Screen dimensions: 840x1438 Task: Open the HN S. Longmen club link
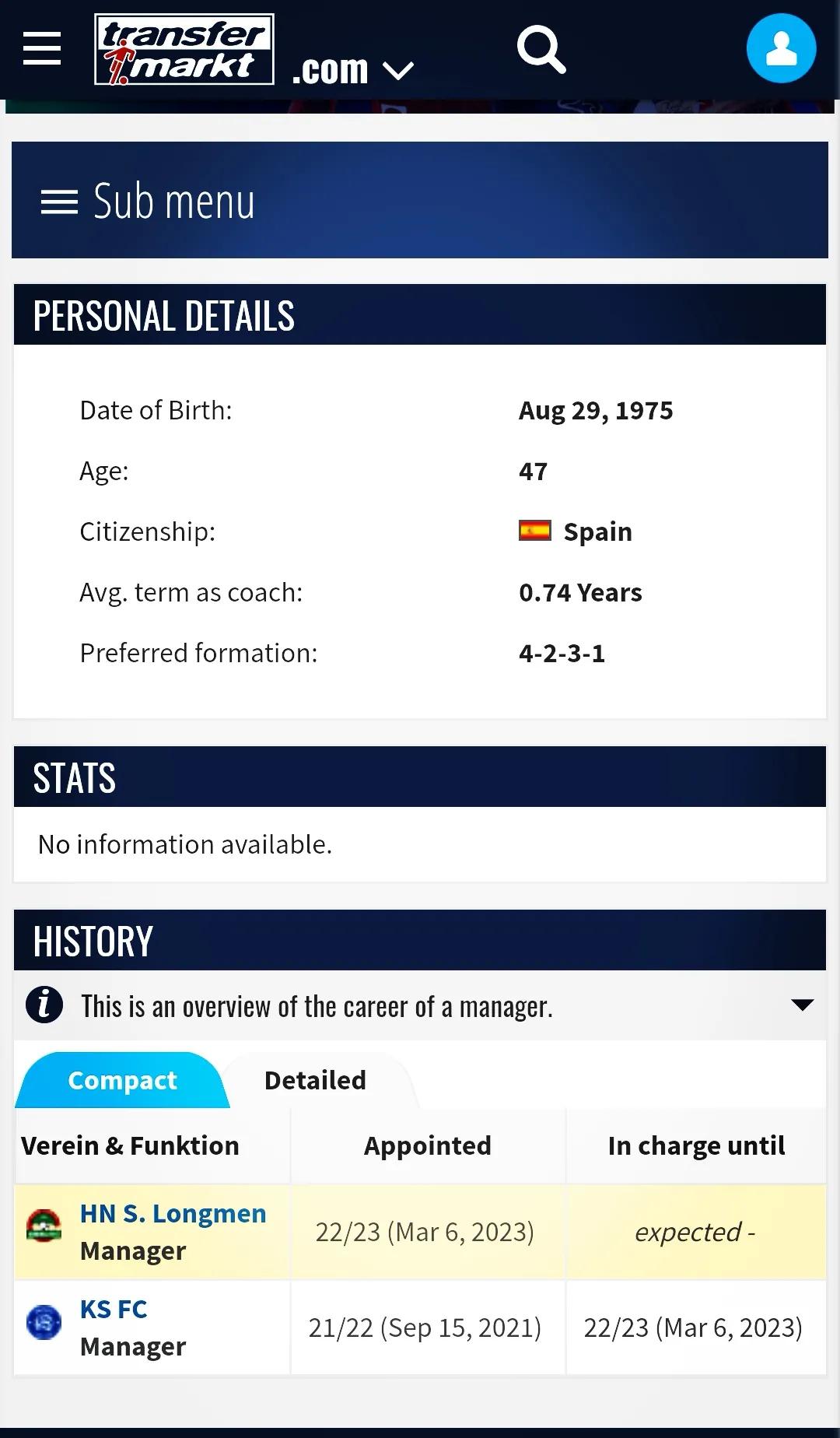[x=173, y=1214]
